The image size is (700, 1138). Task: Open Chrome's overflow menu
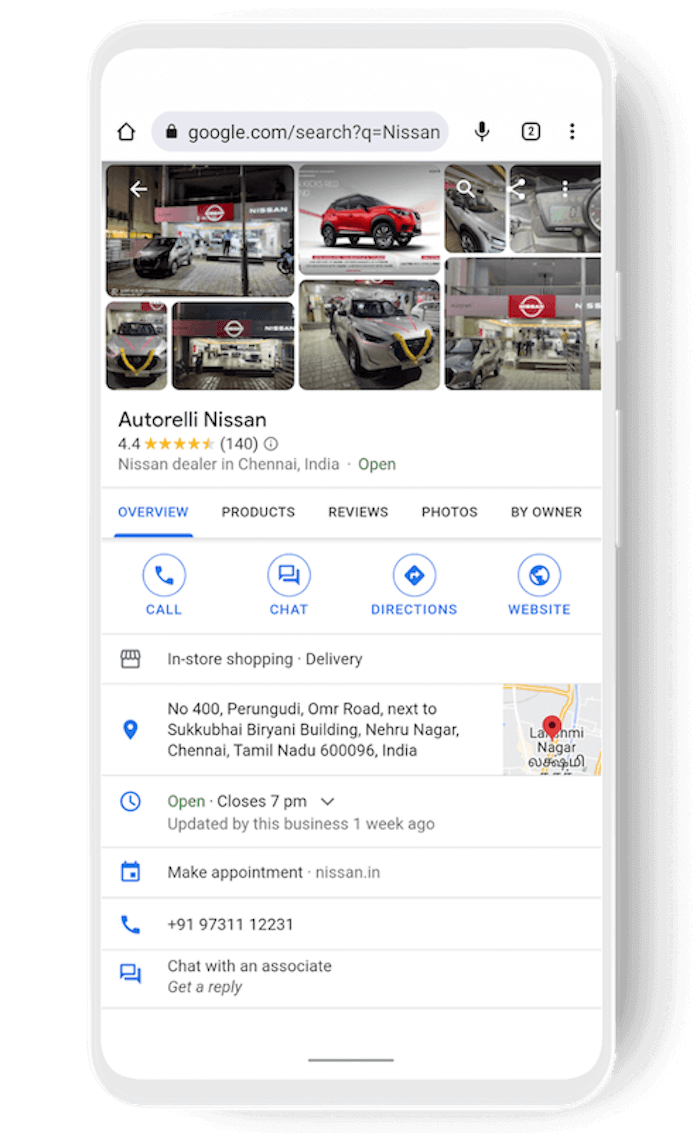click(572, 132)
